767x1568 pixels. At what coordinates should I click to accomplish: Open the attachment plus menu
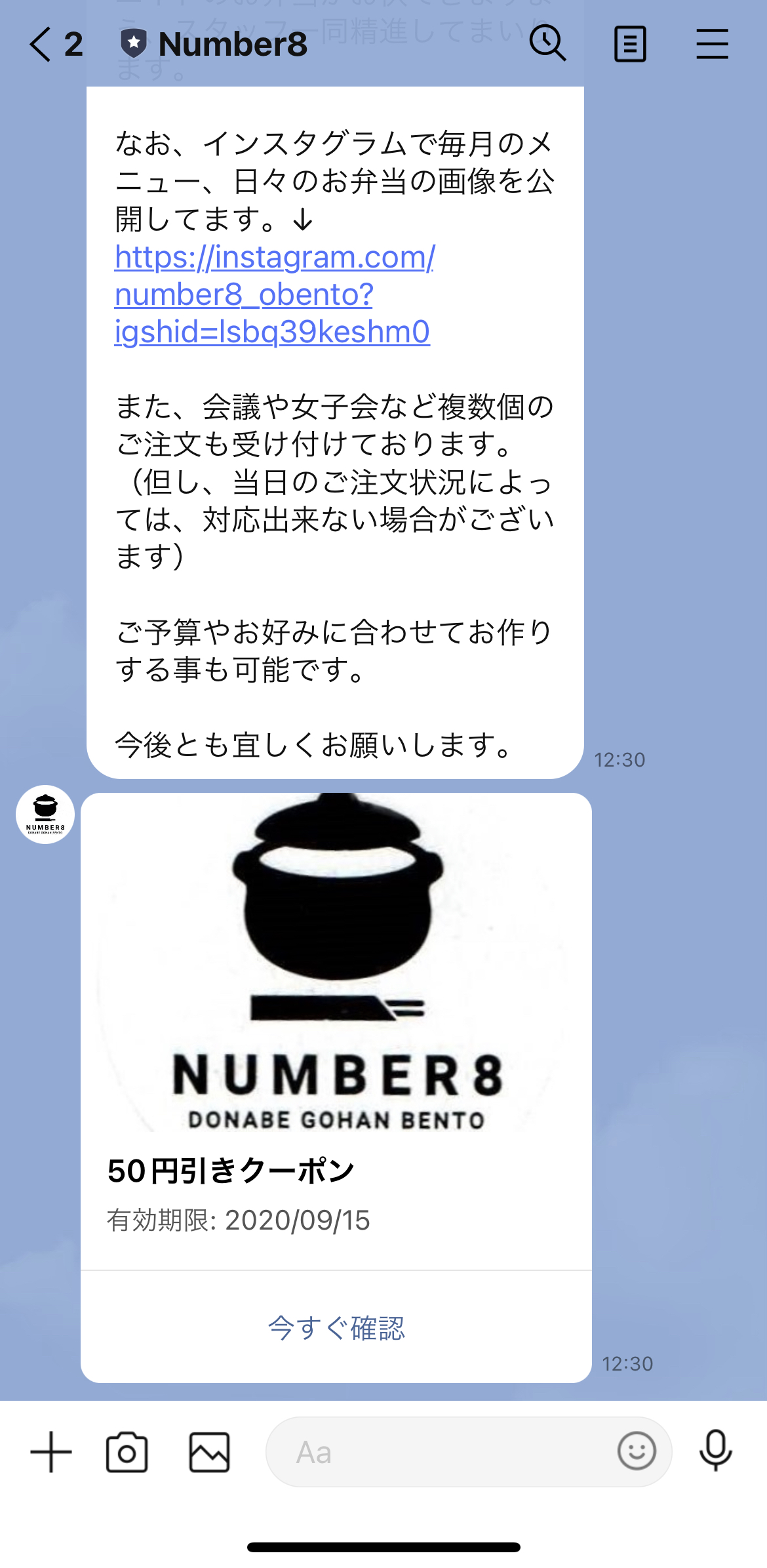tap(51, 1452)
